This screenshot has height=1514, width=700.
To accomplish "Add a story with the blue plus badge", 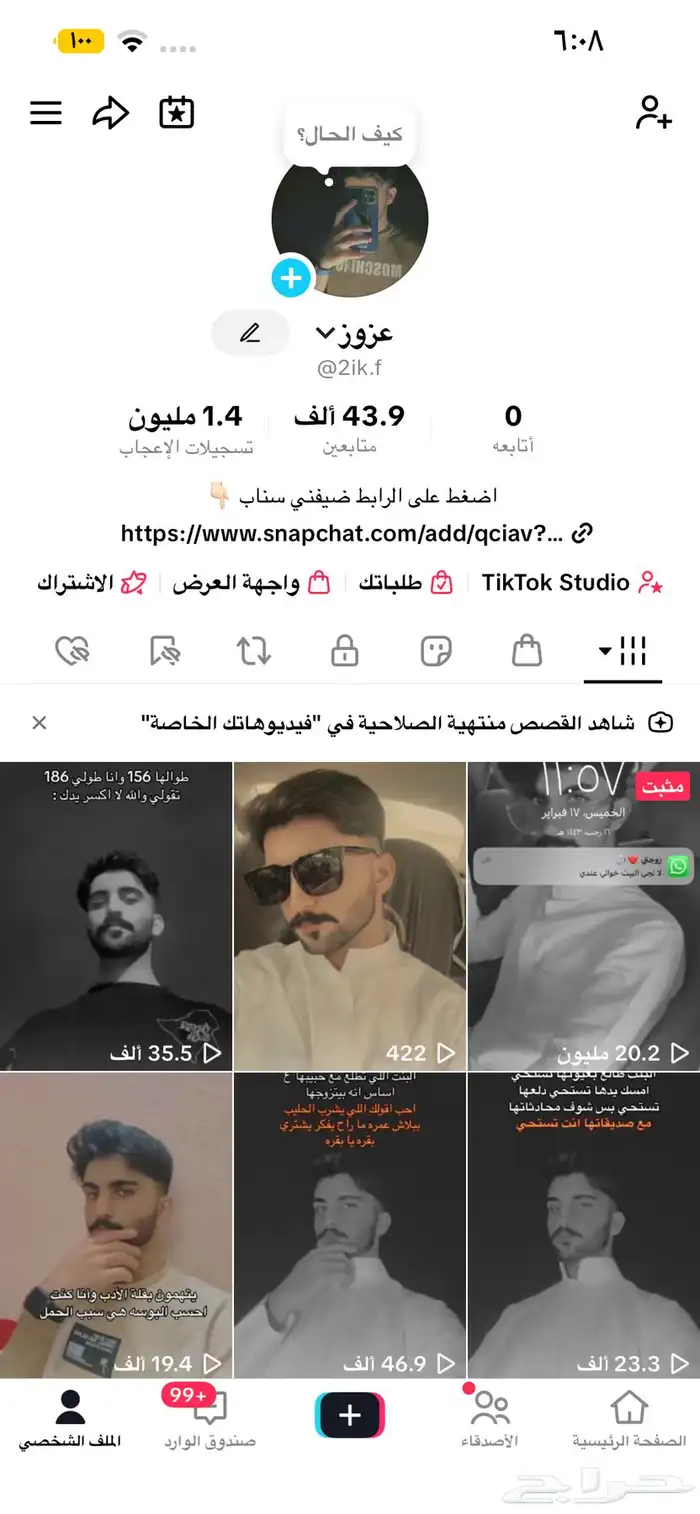I will 291,277.
